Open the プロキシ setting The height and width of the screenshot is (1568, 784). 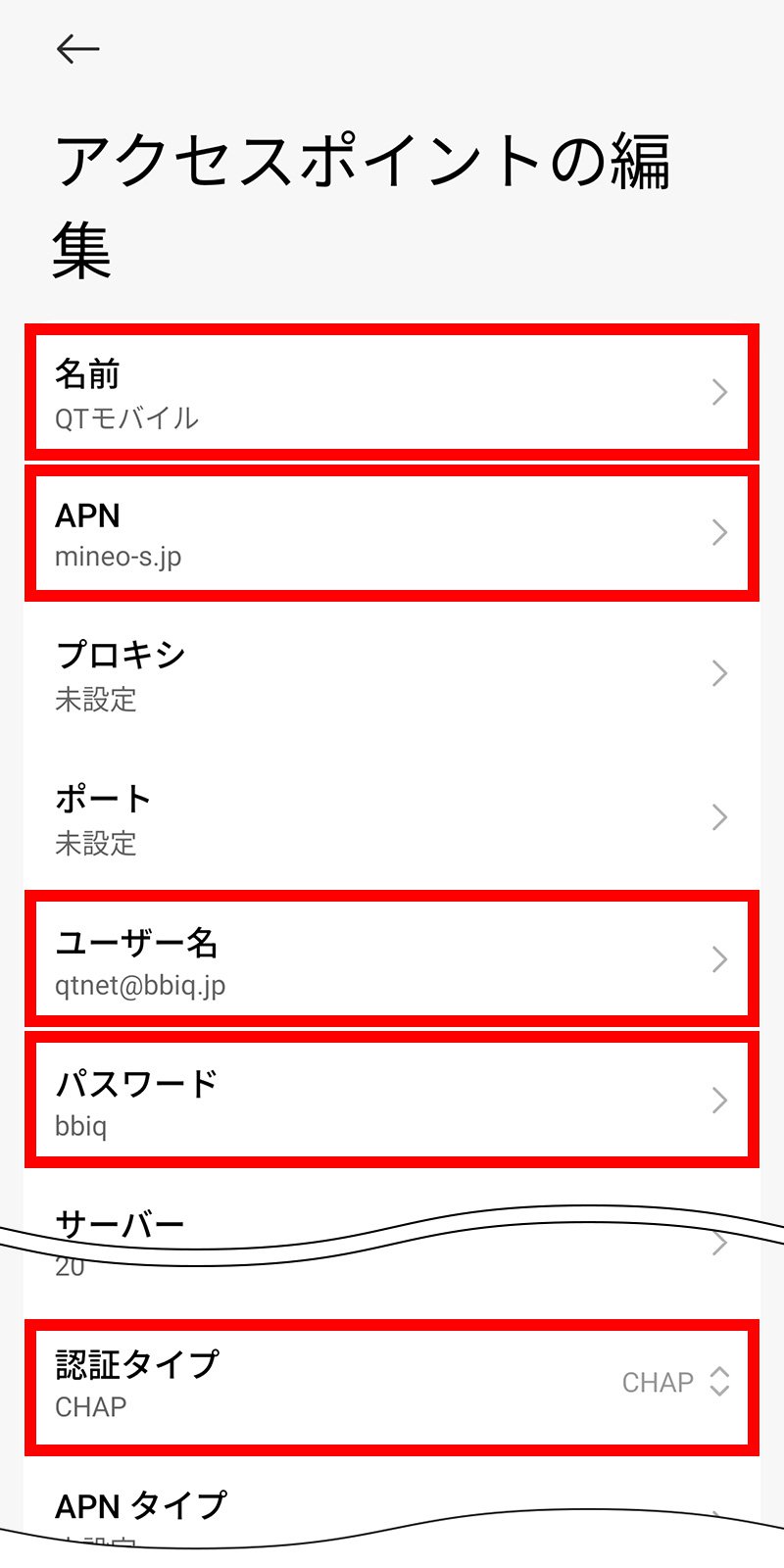[x=392, y=674]
